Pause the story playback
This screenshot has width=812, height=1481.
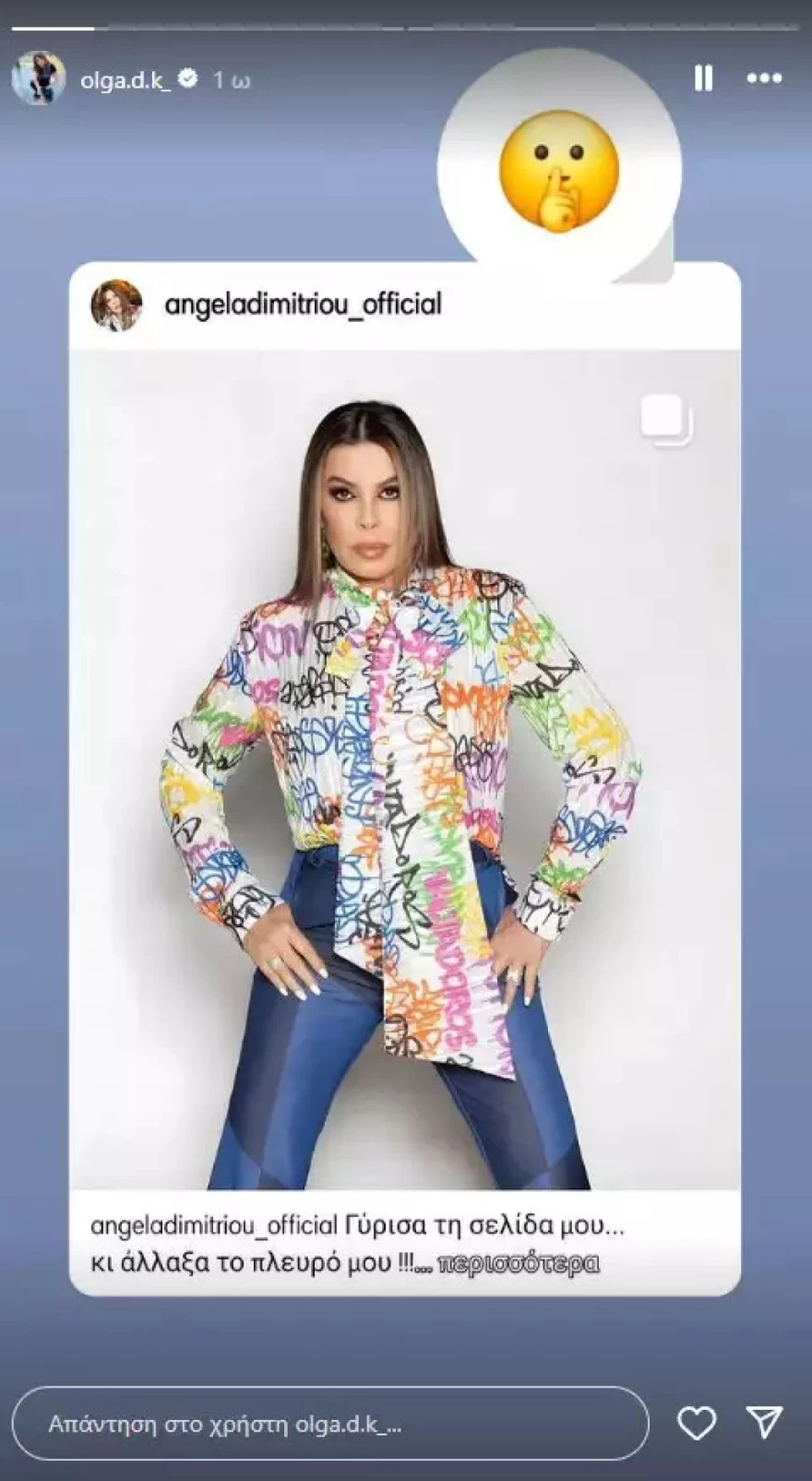(703, 79)
